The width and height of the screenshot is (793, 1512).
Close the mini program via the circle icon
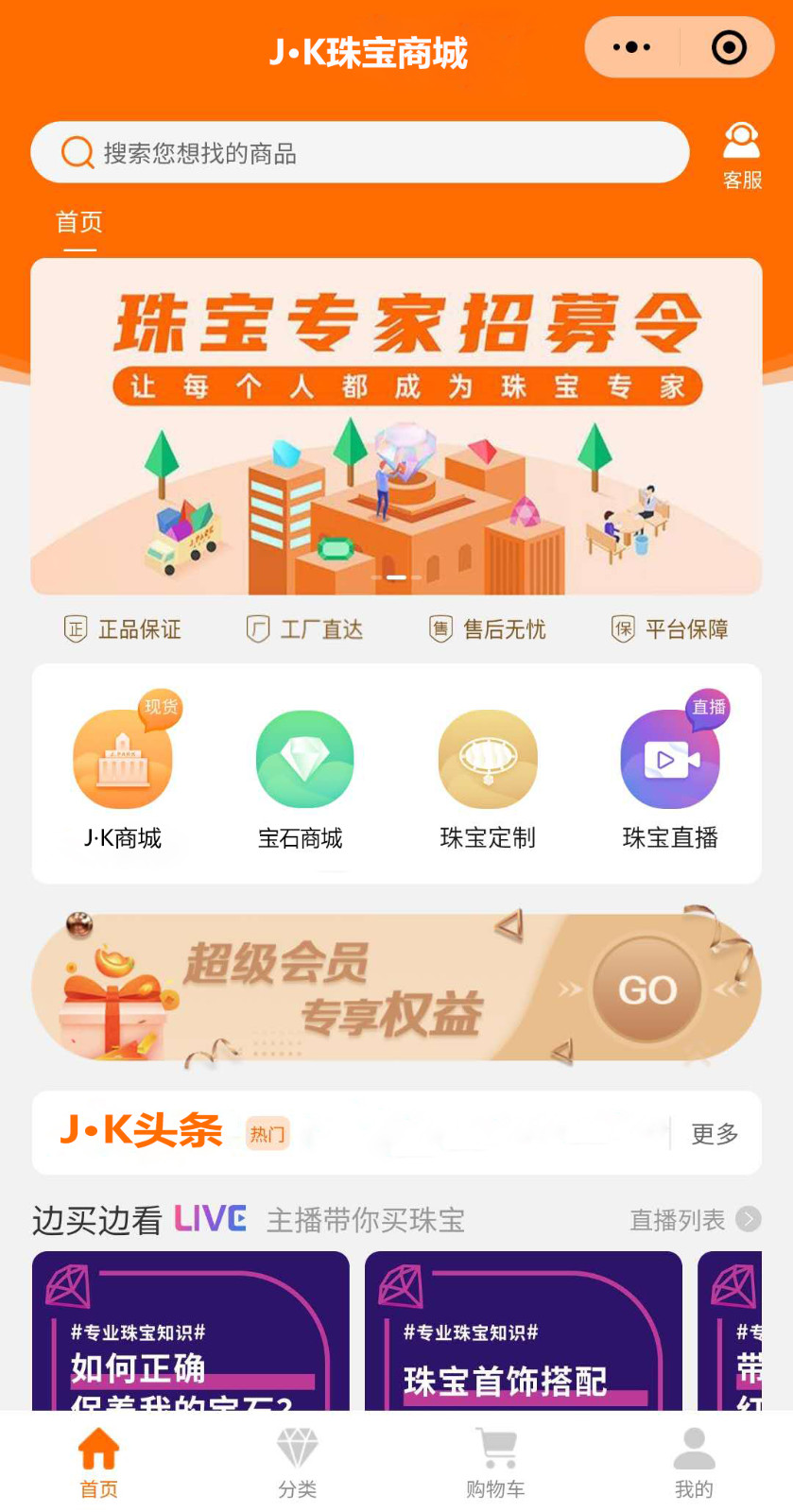(729, 47)
